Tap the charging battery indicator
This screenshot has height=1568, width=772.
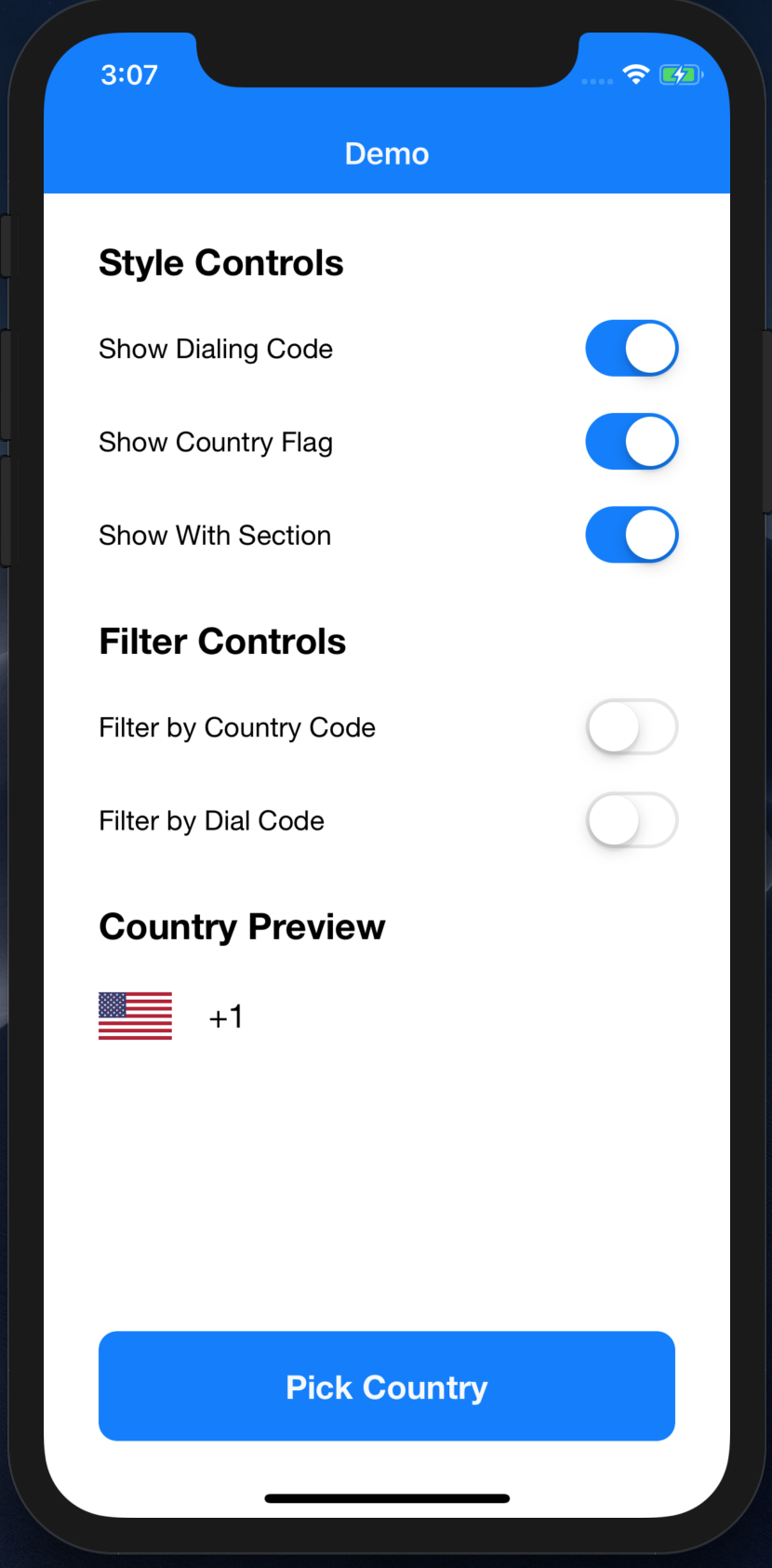[x=680, y=74]
